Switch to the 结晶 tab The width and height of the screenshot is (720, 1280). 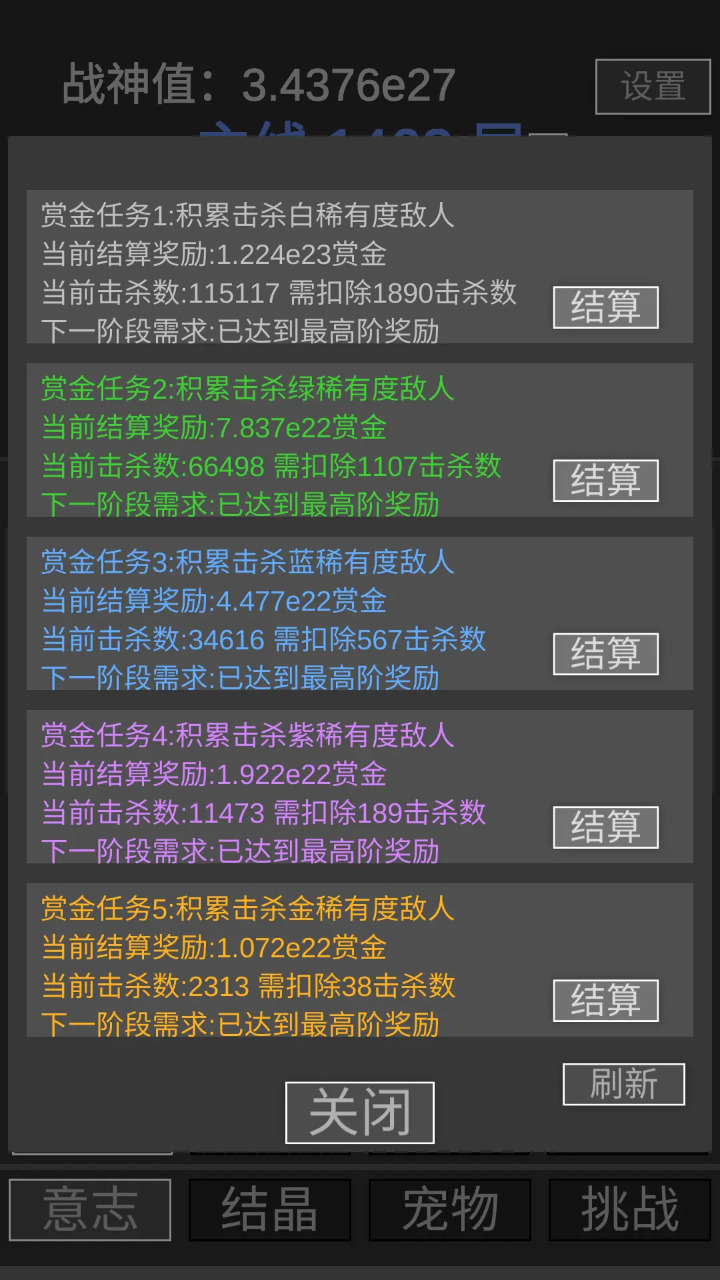point(269,1209)
